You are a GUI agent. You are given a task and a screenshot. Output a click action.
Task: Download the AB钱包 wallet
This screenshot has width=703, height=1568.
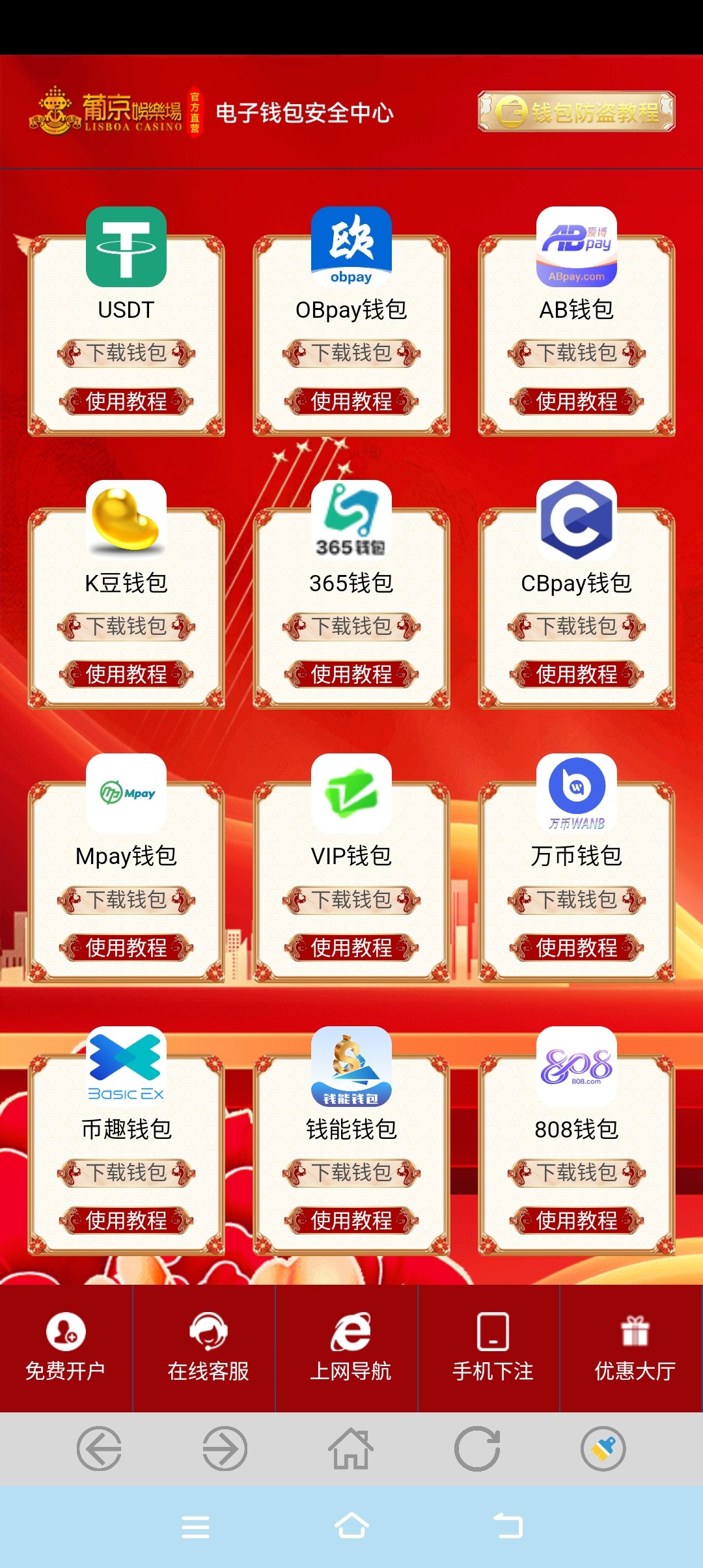coord(577,353)
